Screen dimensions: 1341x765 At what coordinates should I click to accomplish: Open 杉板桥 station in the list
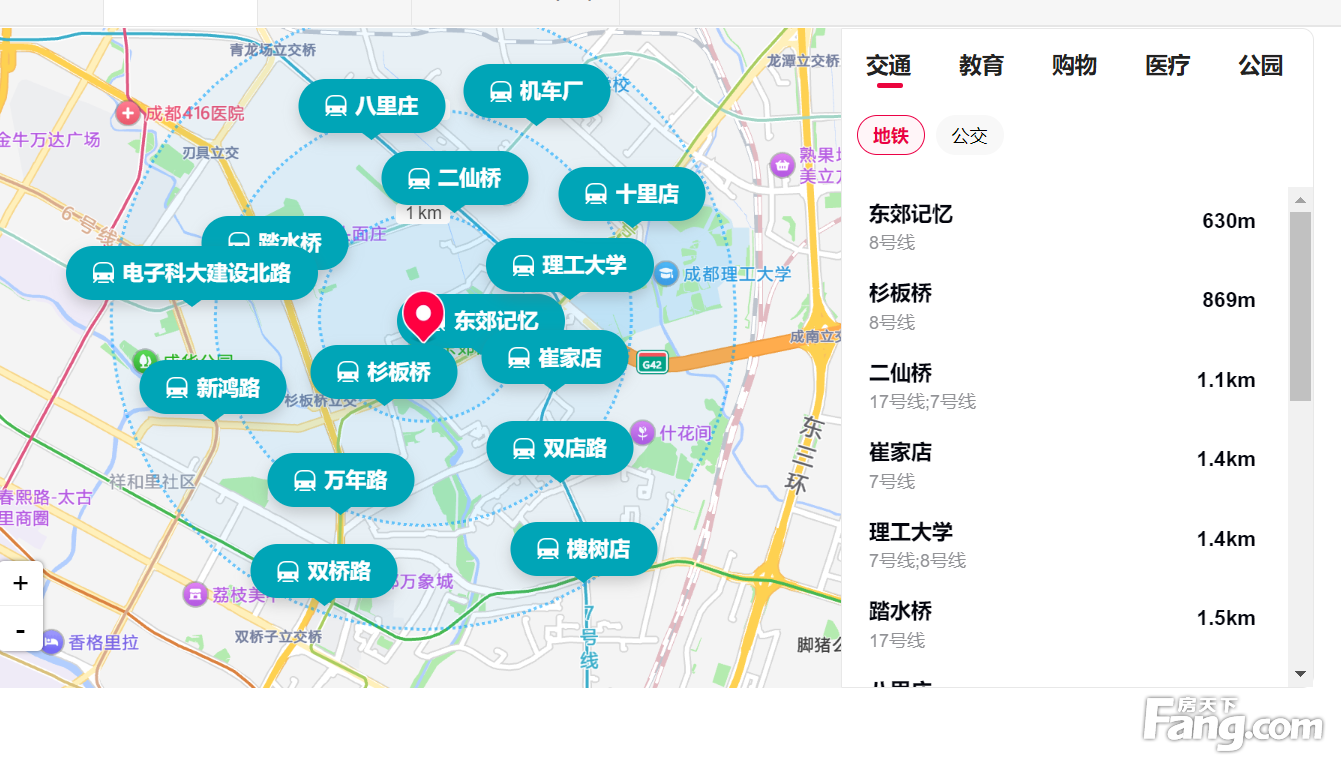[x=1062, y=306]
